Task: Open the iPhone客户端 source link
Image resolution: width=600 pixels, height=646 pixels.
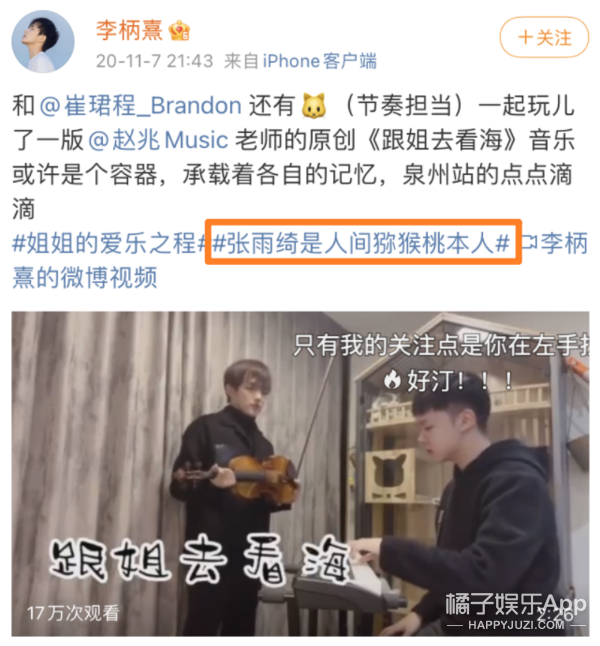Action: [320, 61]
